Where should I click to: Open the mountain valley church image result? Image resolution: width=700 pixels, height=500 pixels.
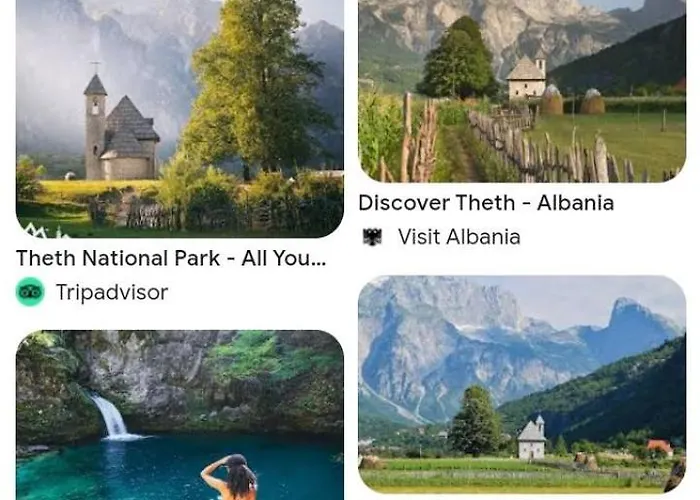click(522, 385)
